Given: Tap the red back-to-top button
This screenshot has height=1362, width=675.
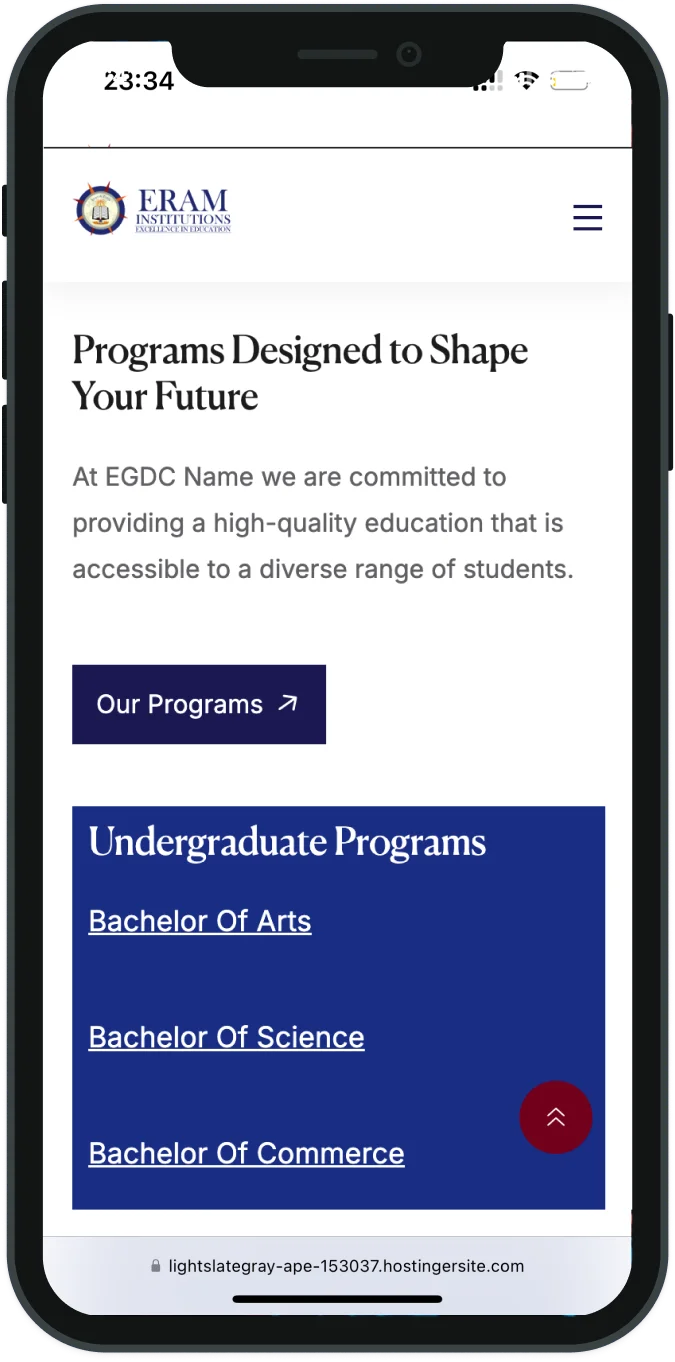Looking at the screenshot, I should tap(556, 1117).
